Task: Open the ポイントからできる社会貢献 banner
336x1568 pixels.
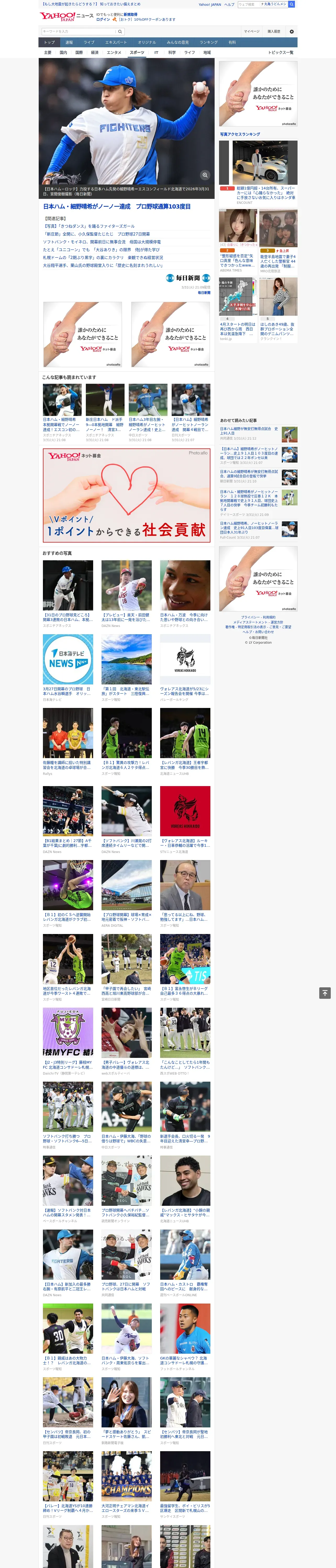Action: point(126,495)
